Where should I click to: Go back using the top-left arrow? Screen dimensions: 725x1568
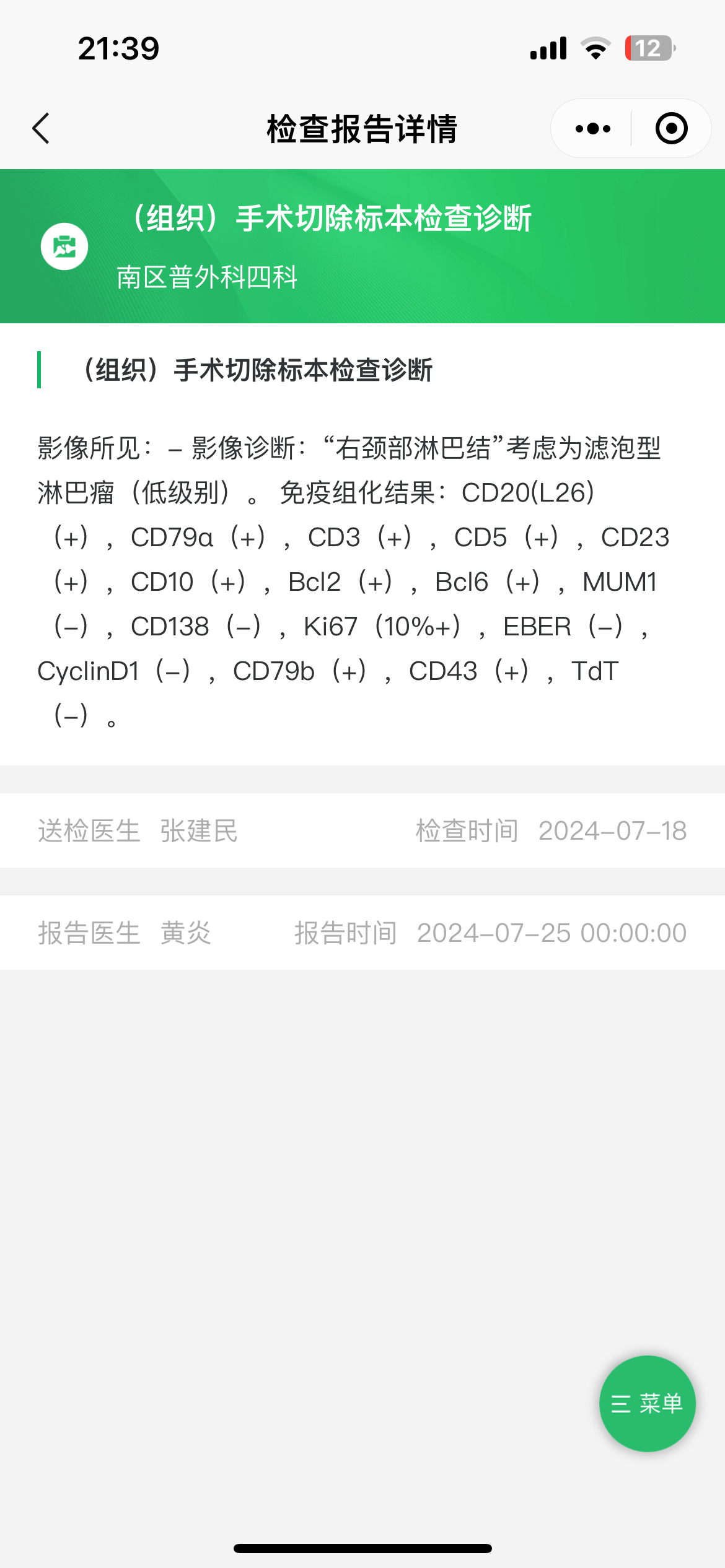click(x=41, y=128)
